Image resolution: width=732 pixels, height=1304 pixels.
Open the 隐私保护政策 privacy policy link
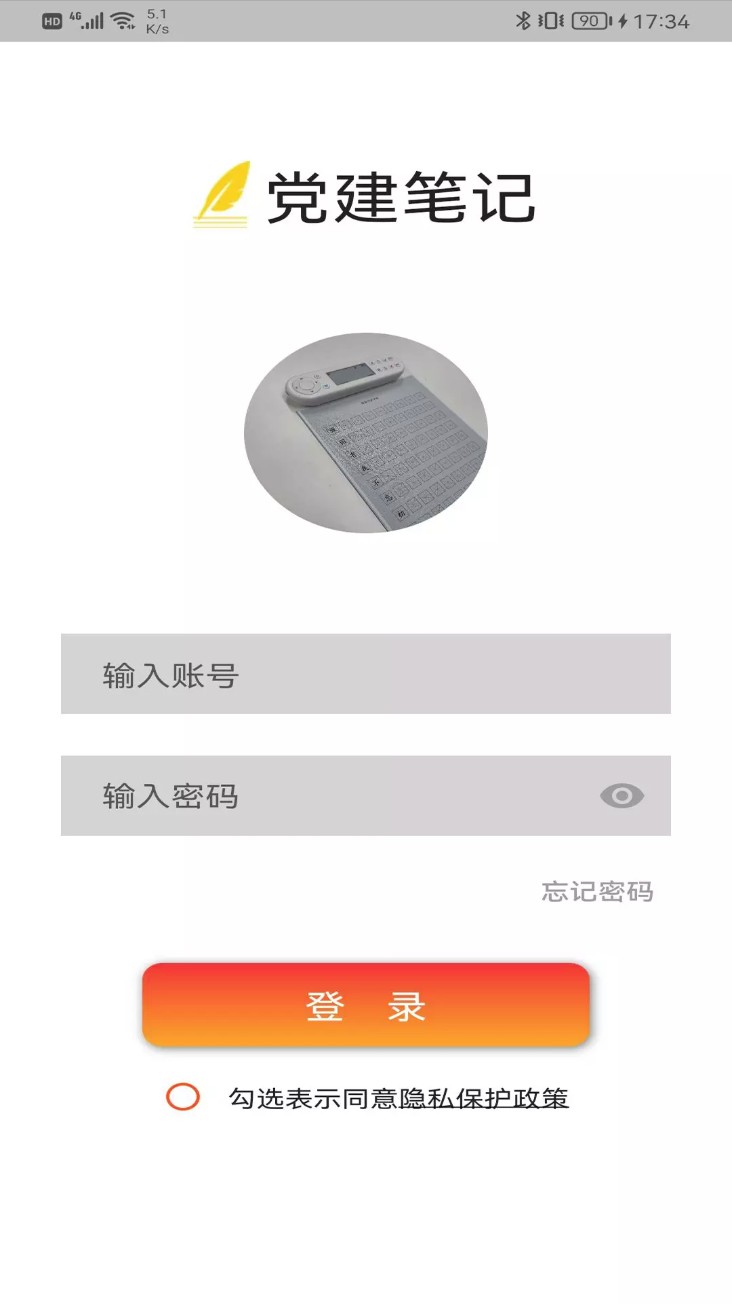pos(484,1099)
